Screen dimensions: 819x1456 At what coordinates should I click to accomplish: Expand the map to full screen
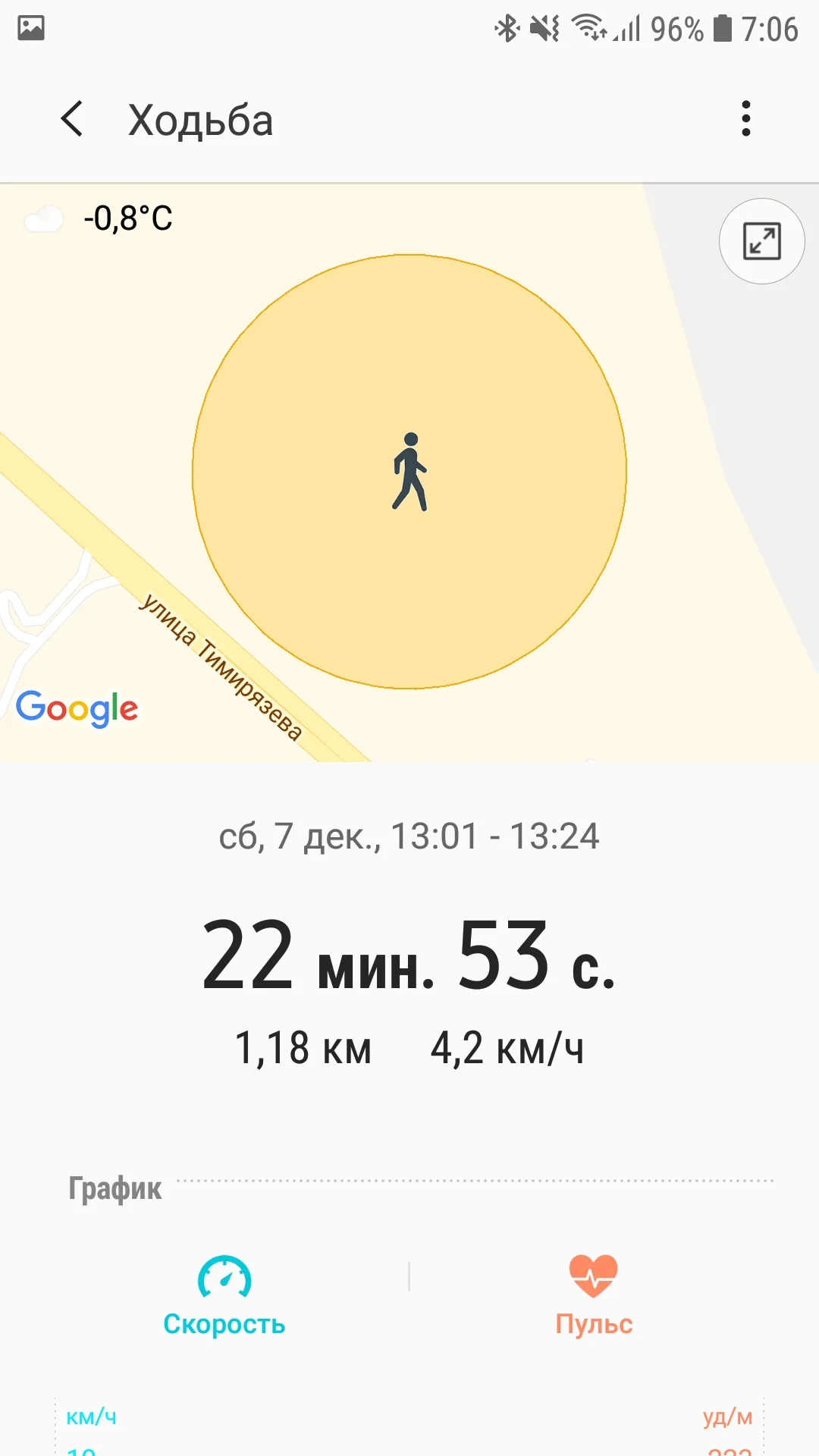761,241
